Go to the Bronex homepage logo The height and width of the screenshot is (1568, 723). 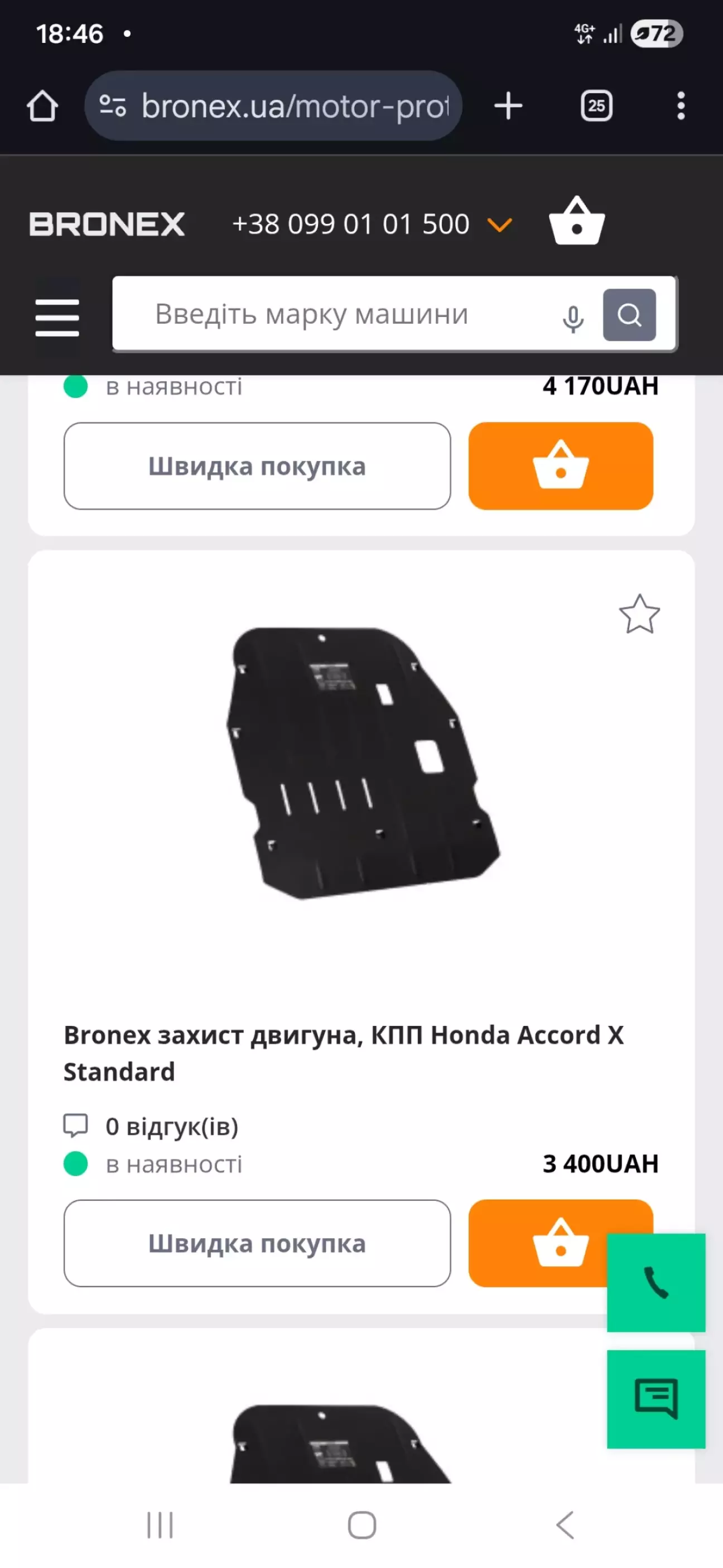[107, 224]
